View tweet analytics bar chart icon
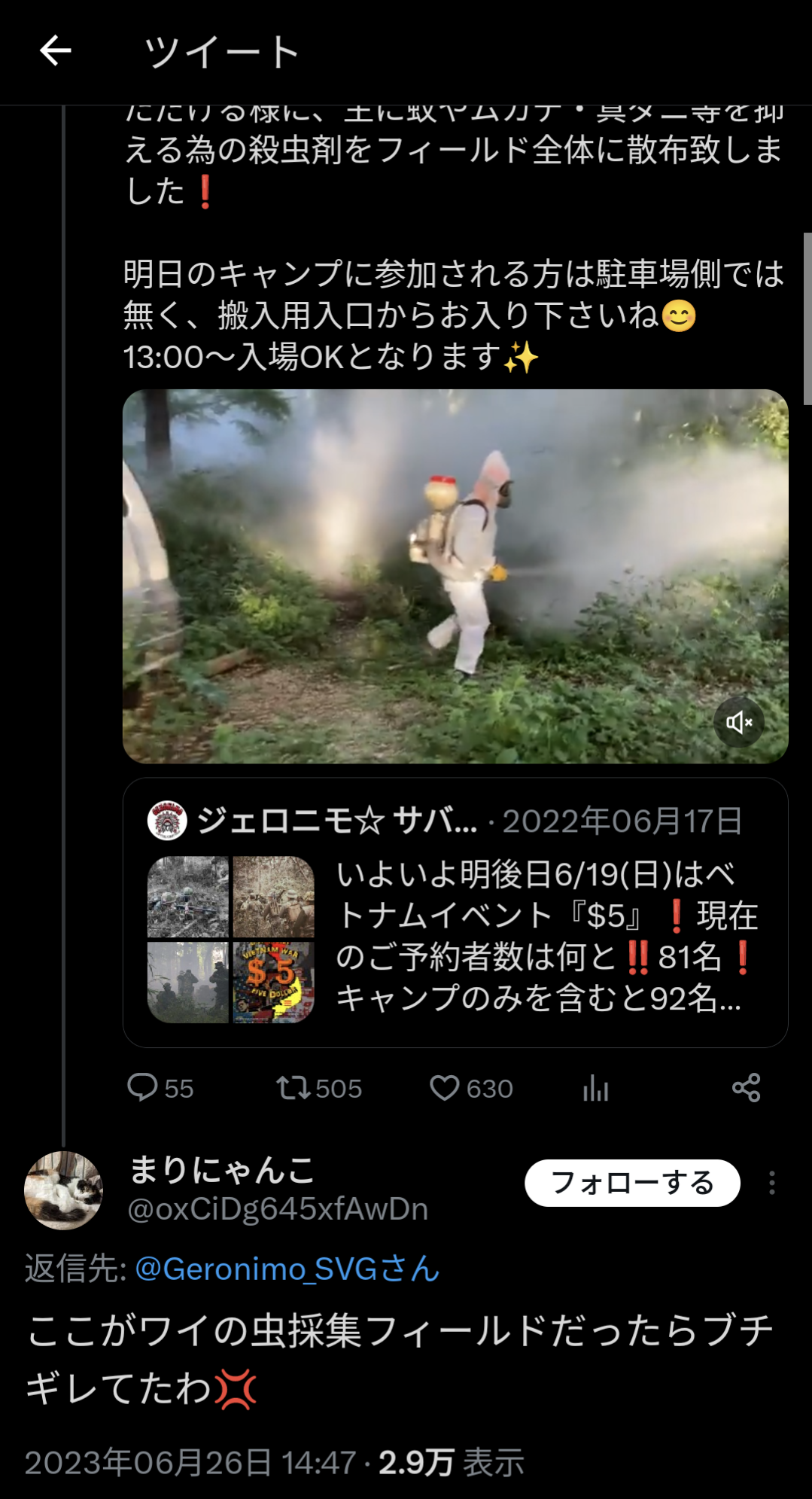The width and height of the screenshot is (812, 1499). (595, 1088)
